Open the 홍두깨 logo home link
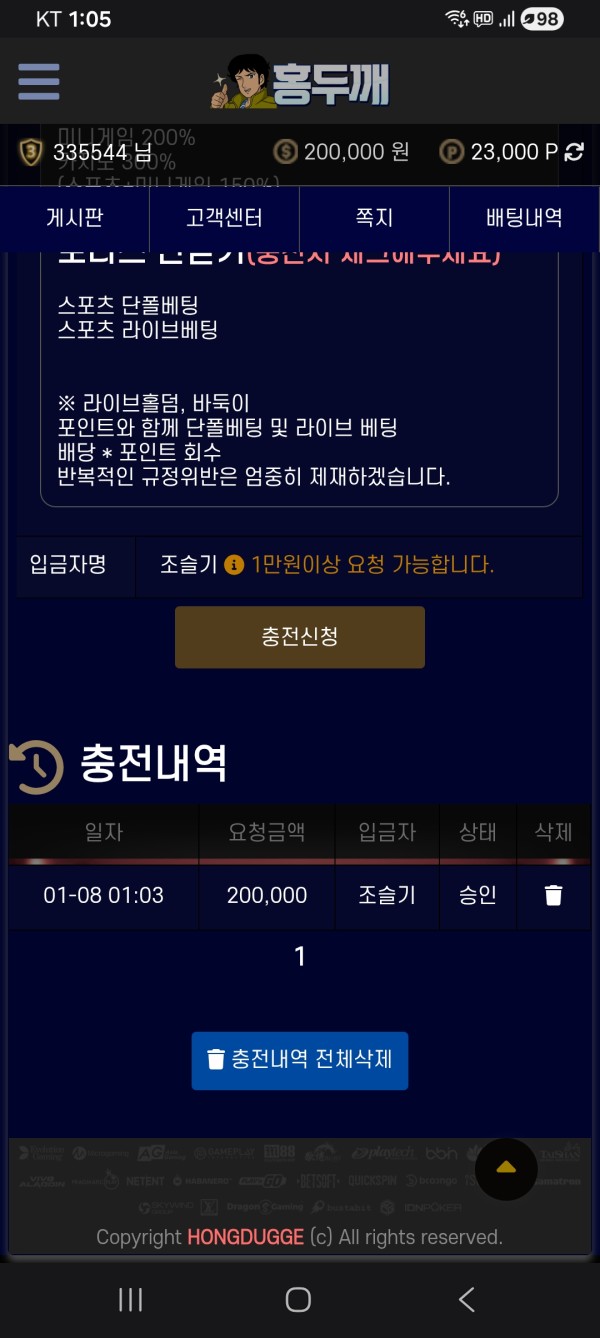This screenshot has width=600, height=1338. [300, 82]
